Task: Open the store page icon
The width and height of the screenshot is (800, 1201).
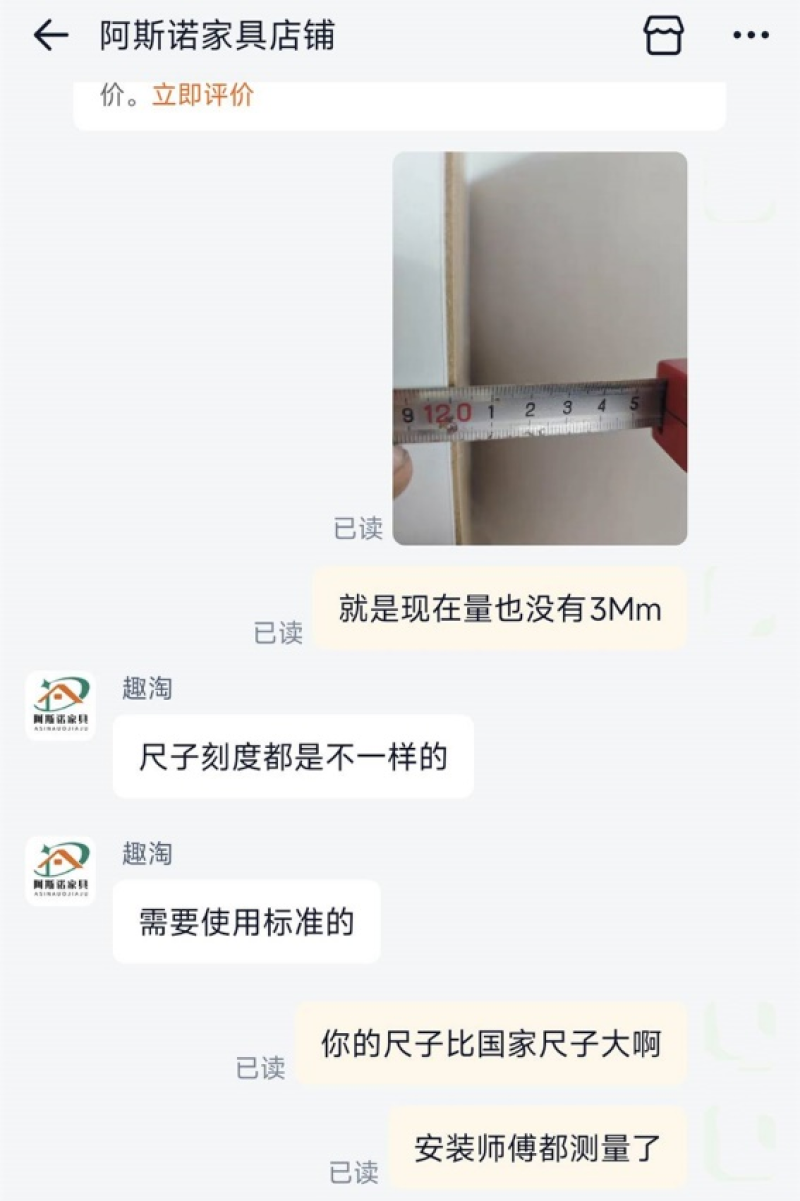Action: click(662, 36)
